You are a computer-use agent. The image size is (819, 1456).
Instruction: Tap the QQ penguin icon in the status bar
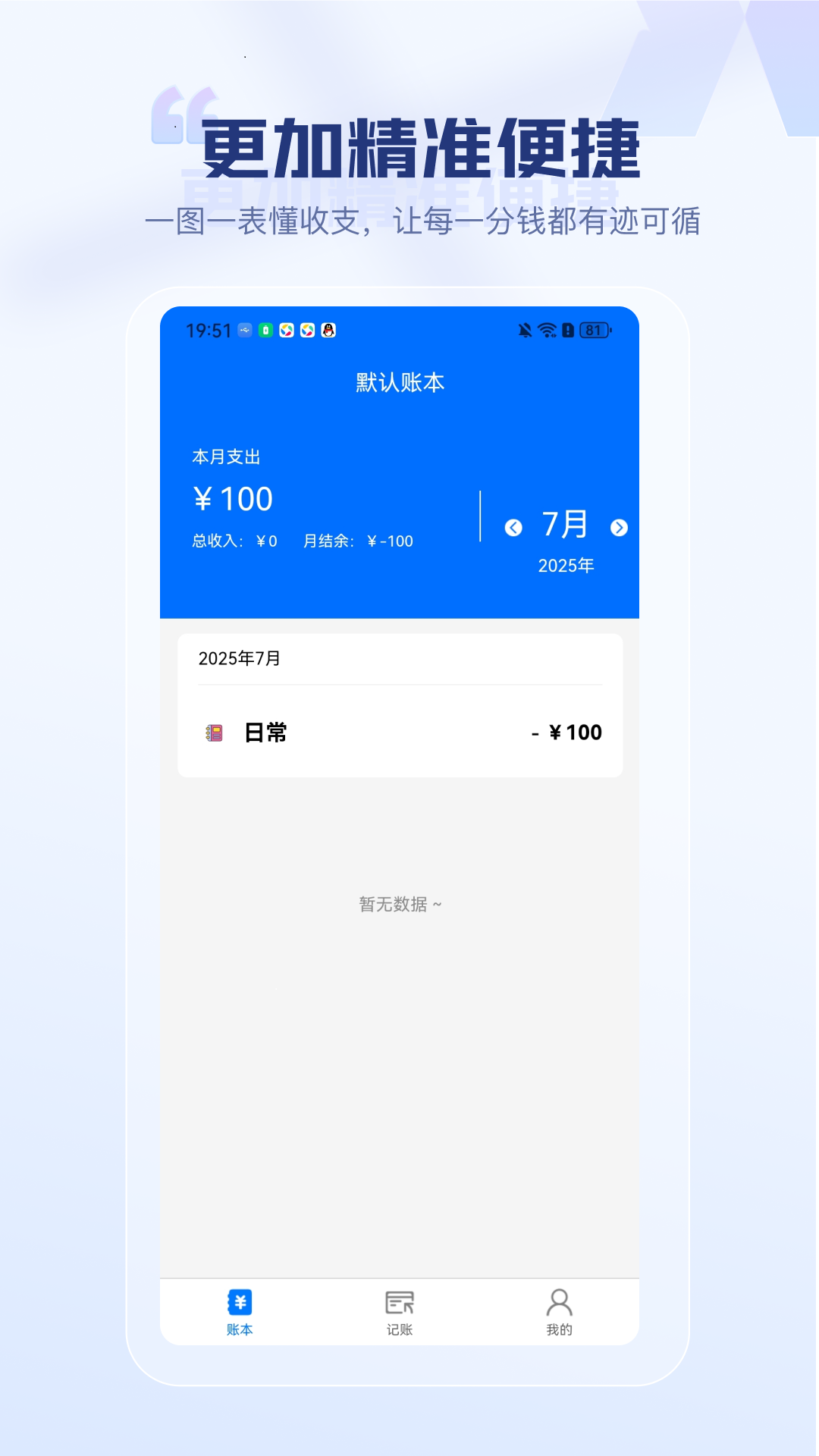(328, 330)
